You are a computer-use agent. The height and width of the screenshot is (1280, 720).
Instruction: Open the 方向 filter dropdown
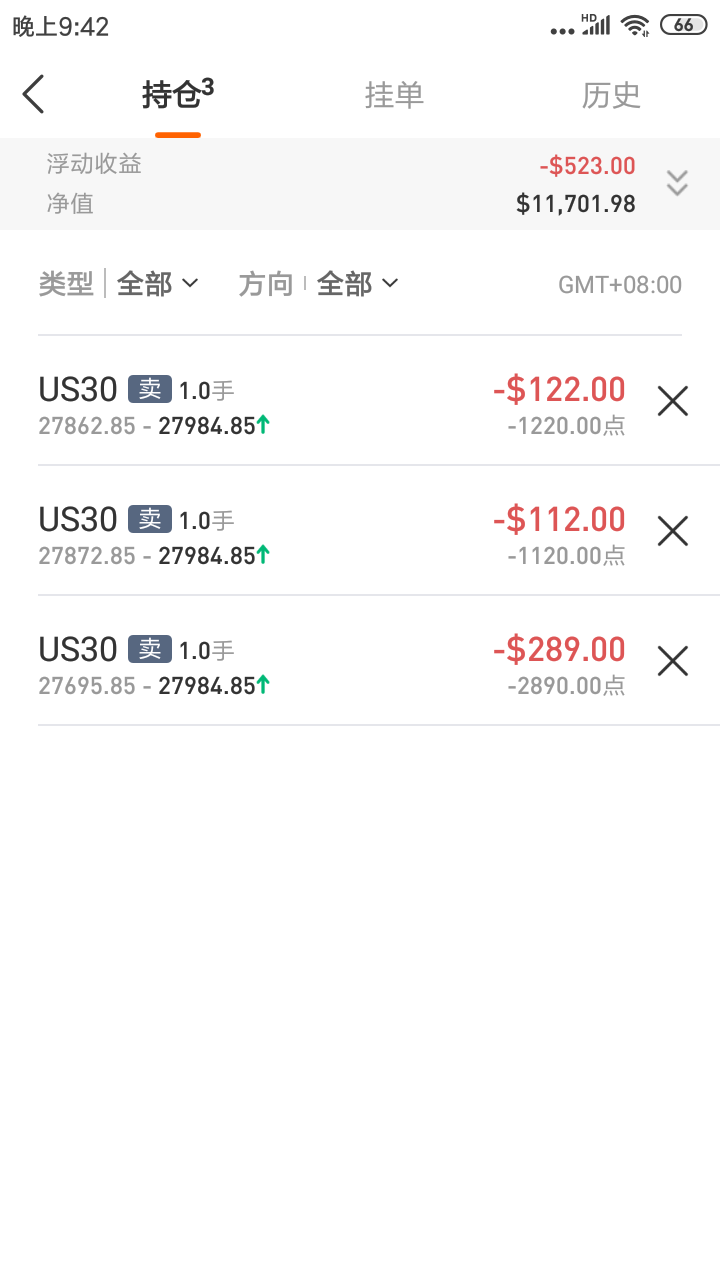[x=358, y=284]
